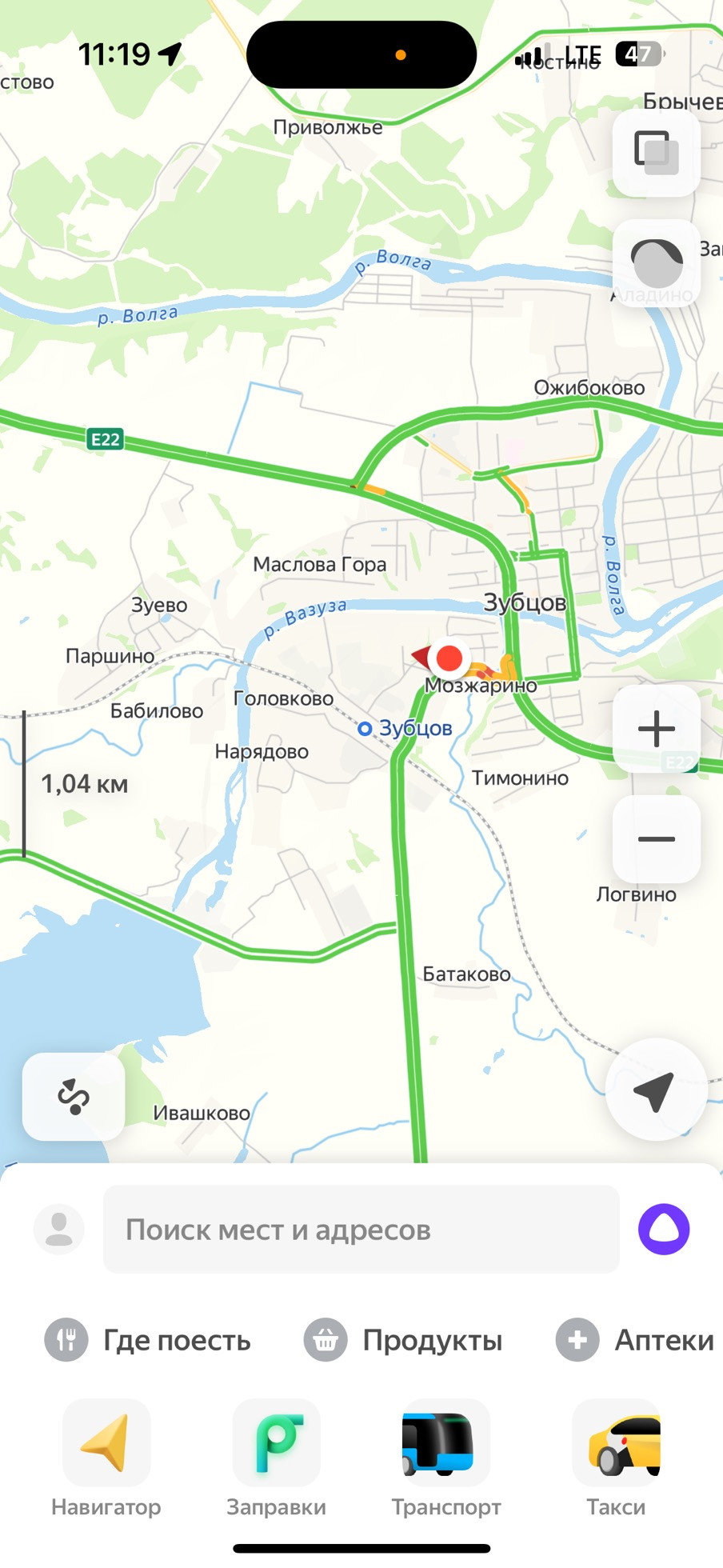Zoom in with the plus button
Image resolution: width=723 pixels, height=1568 pixels.
[x=656, y=728]
